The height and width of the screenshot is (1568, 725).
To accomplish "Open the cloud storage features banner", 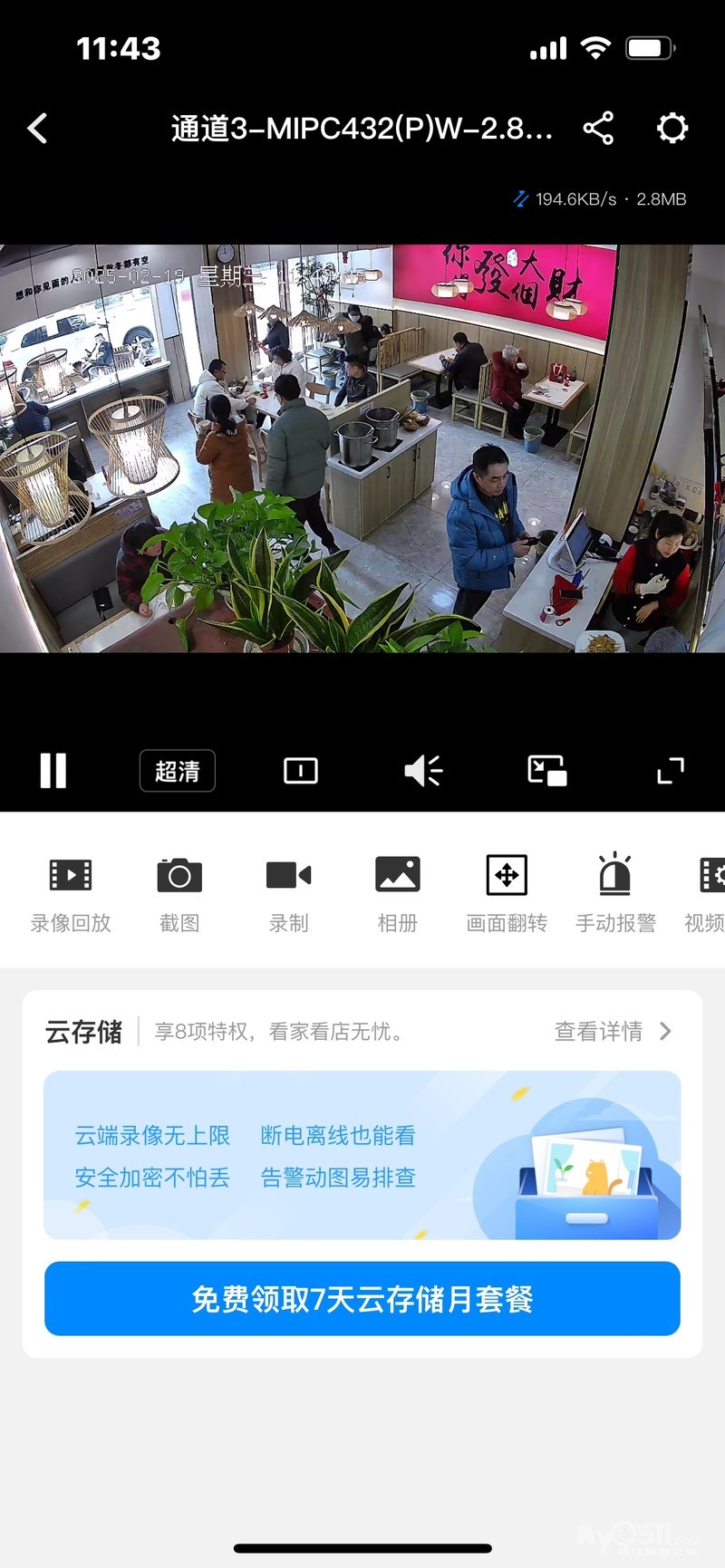I will [362, 1155].
